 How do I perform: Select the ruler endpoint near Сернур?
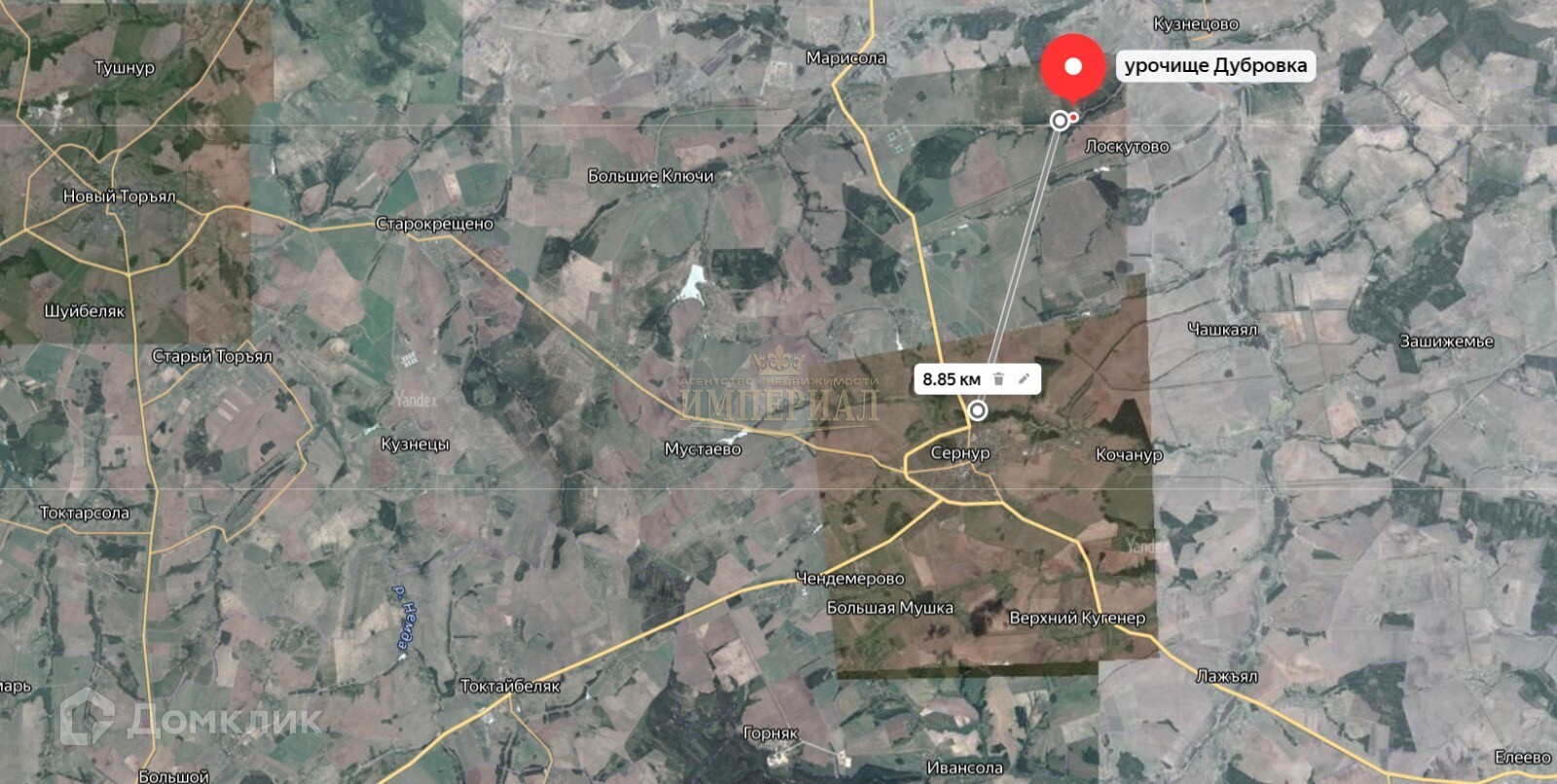[978, 411]
